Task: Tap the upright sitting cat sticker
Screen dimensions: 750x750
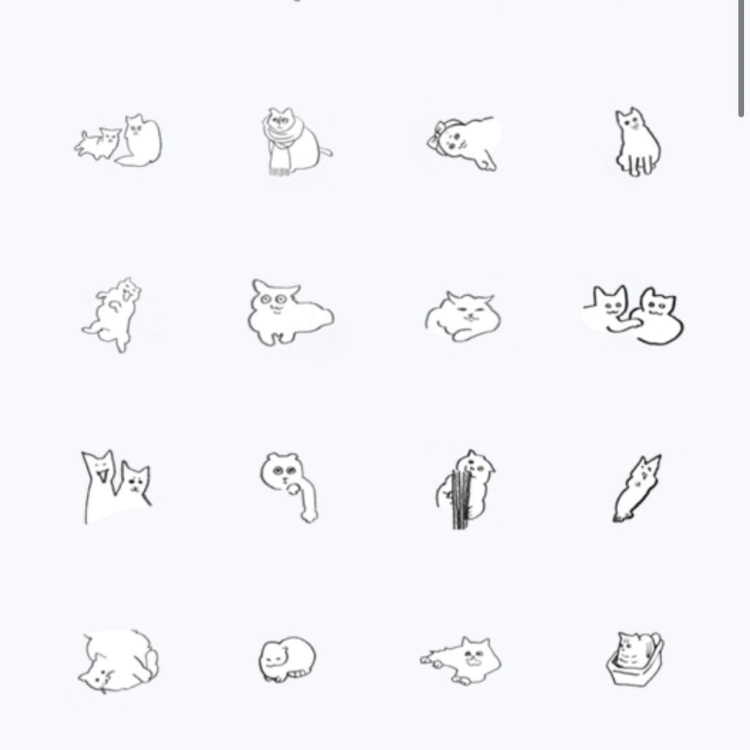Action: point(637,143)
